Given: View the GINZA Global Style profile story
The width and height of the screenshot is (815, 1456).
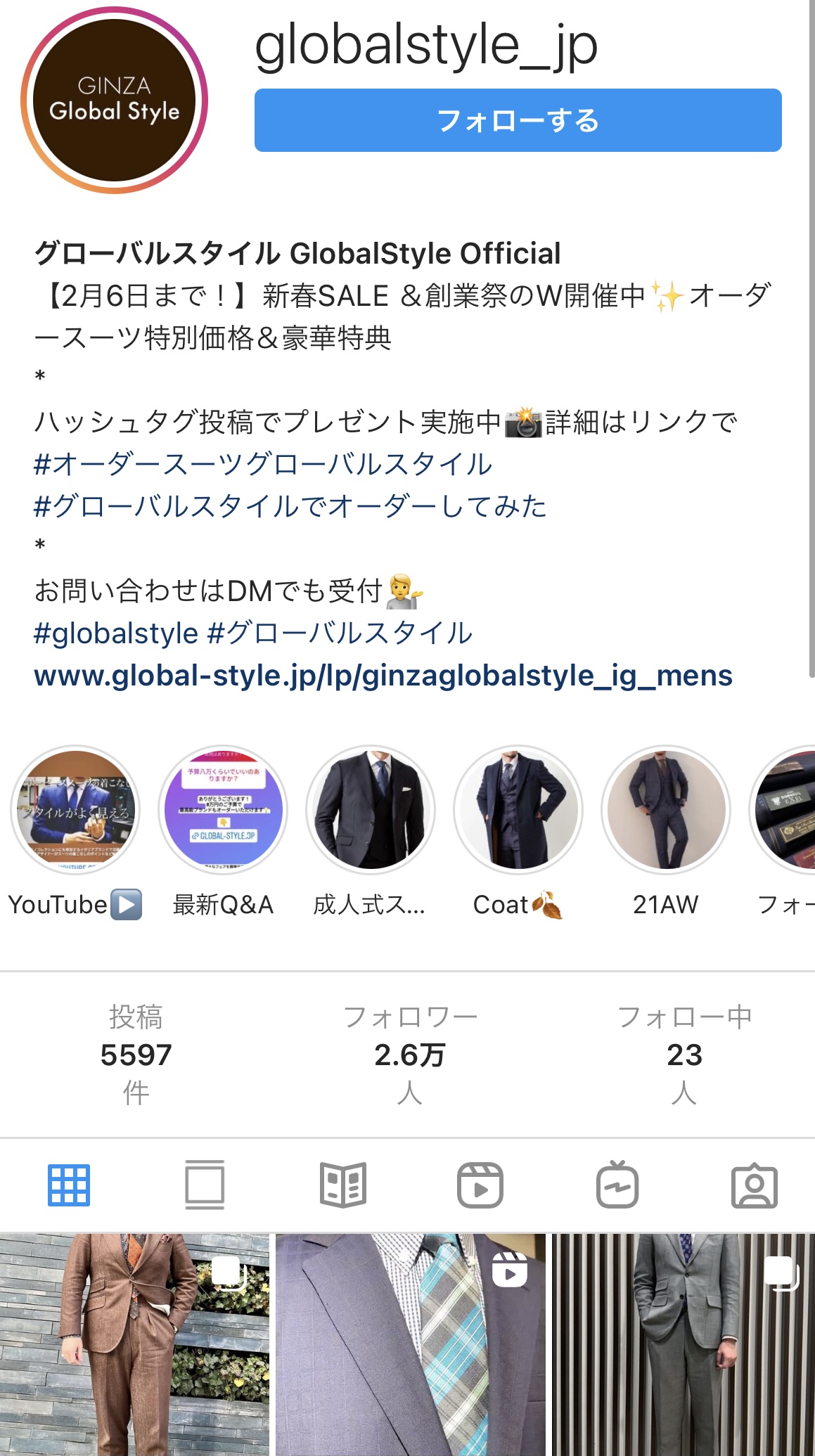Looking at the screenshot, I should [115, 100].
